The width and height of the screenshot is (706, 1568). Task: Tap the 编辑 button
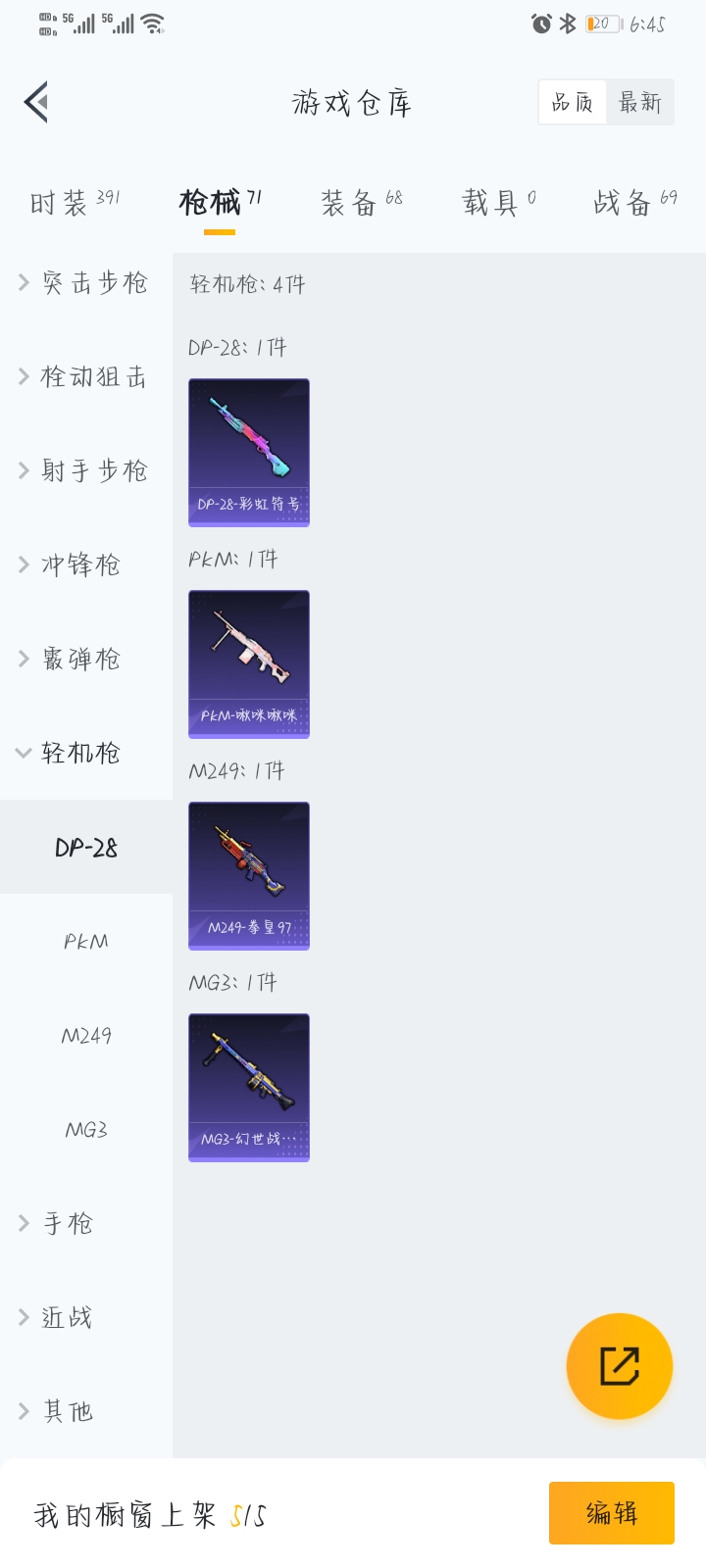pos(612,1513)
